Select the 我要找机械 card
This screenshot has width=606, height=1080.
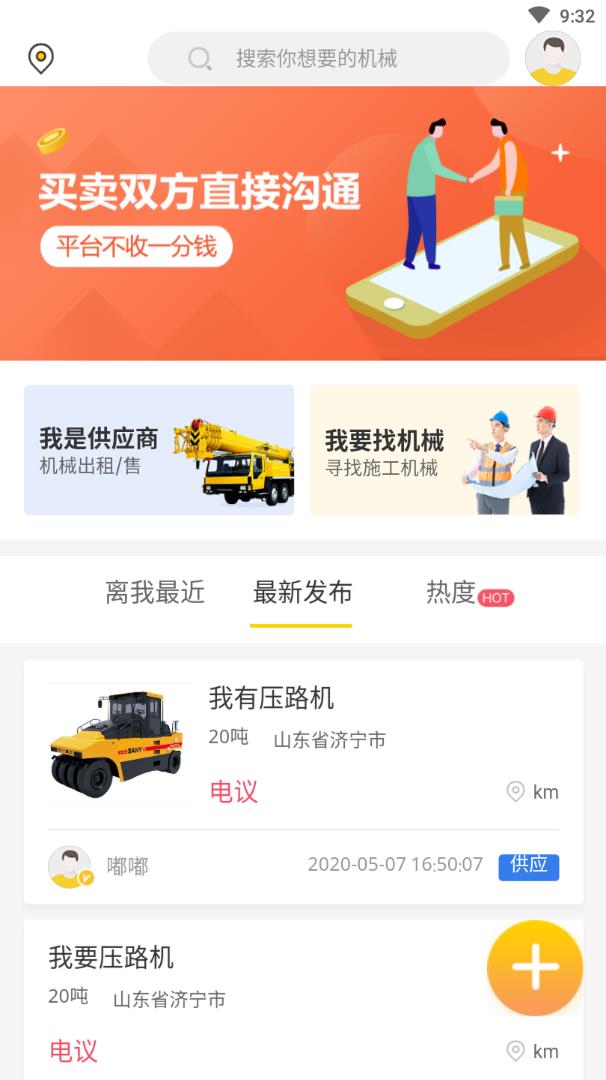click(444, 450)
